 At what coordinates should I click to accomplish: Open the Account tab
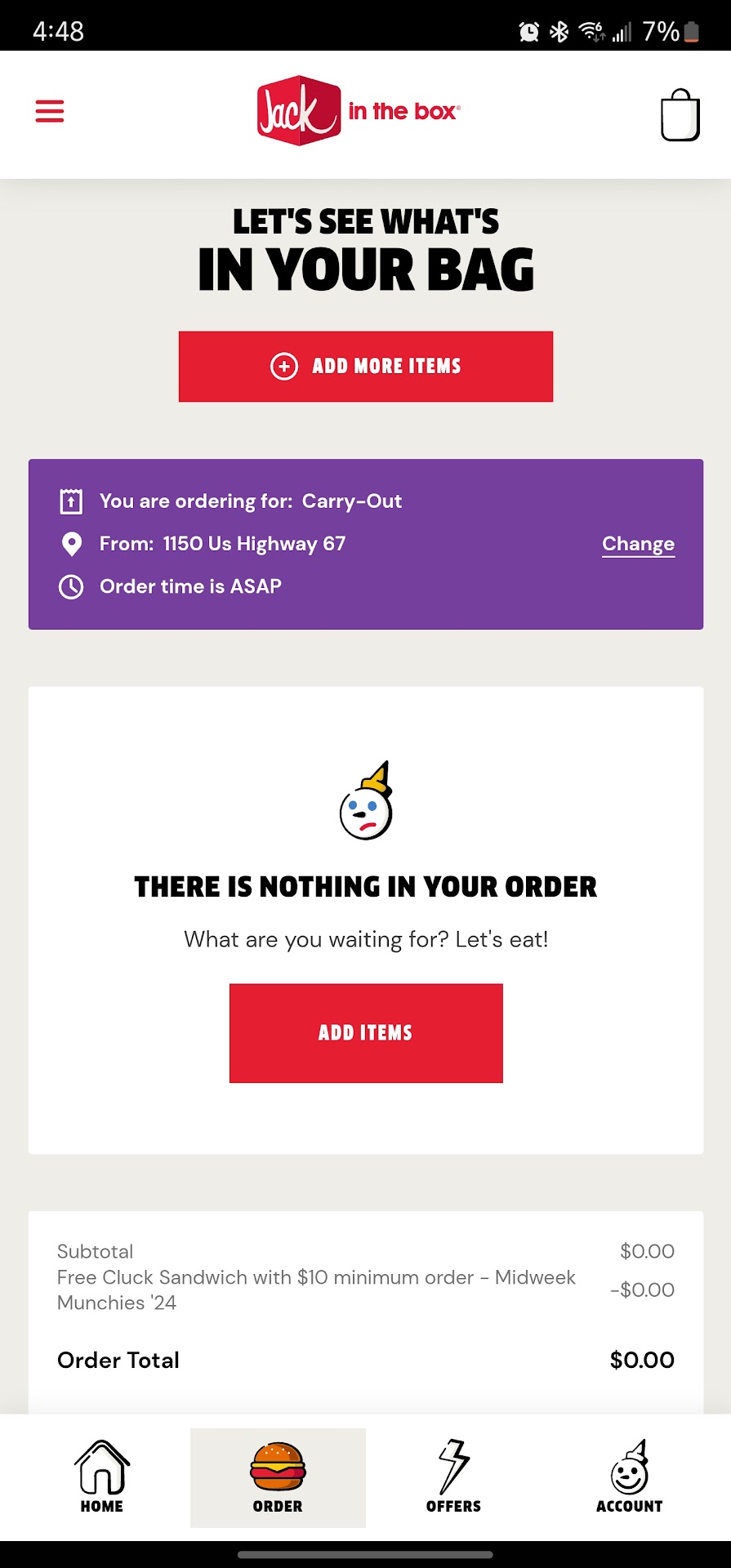pos(629,1477)
